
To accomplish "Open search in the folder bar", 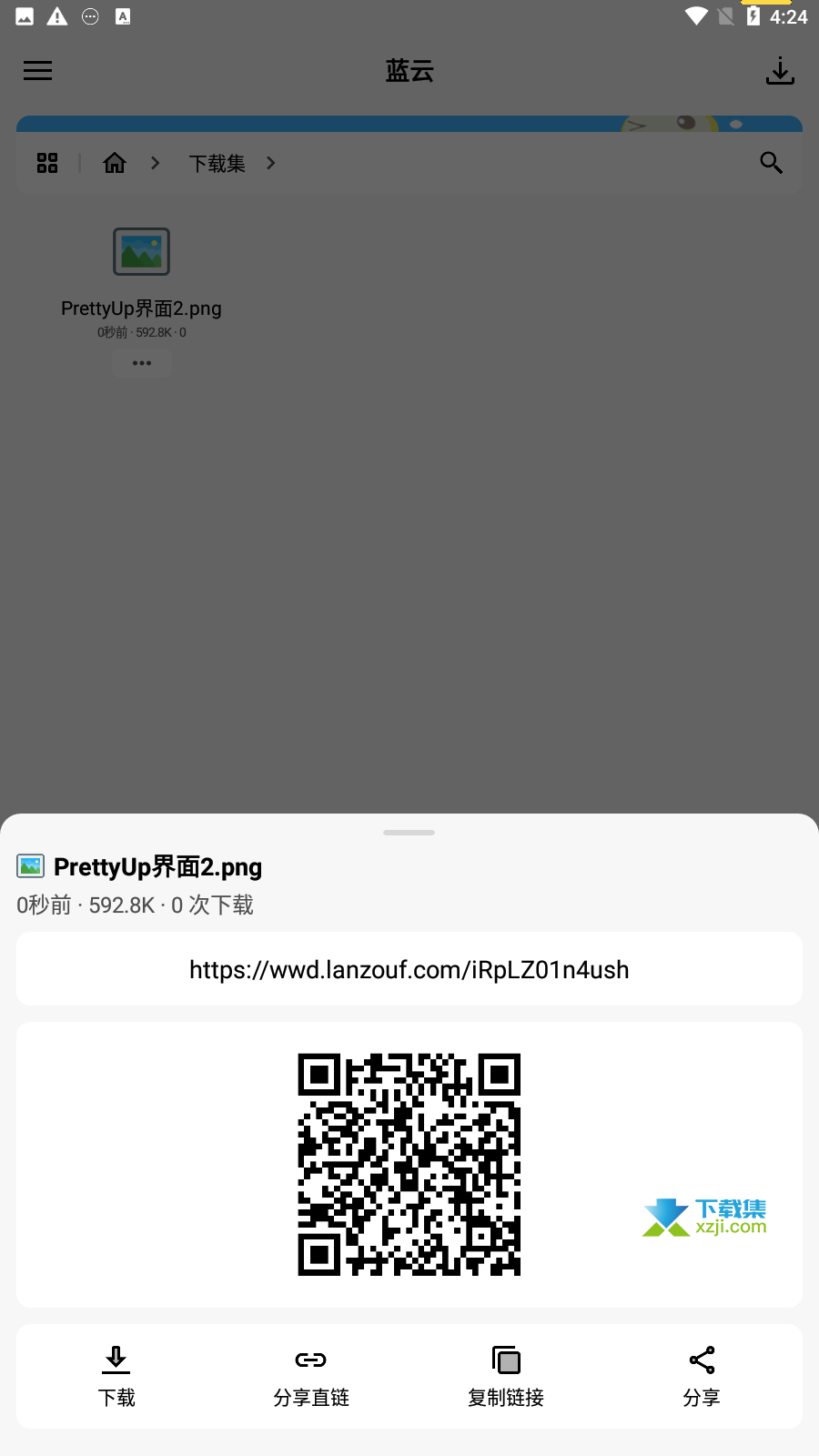I will point(771,163).
